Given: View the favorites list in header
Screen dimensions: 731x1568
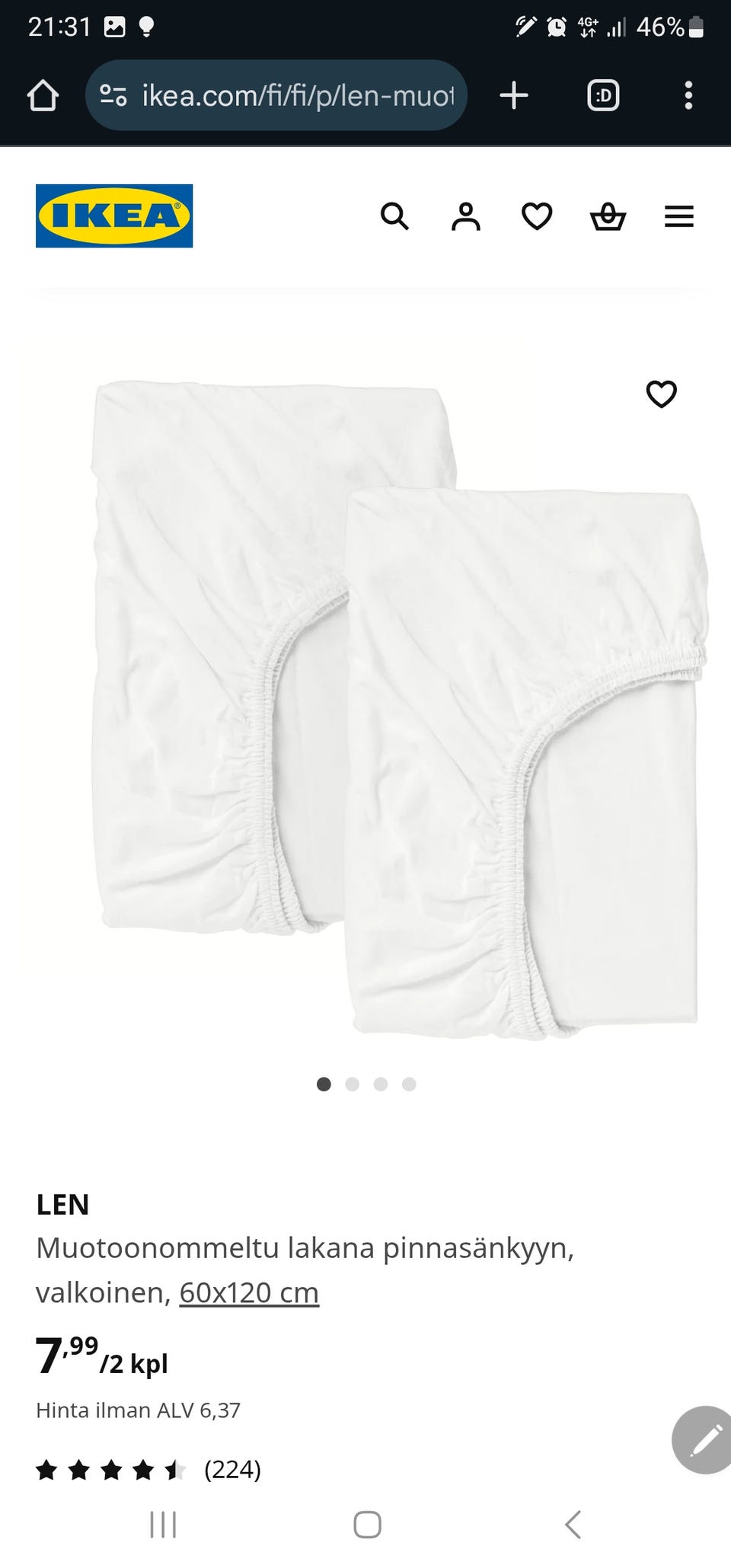Looking at the screenshot, I should click(x=537, y=217).
